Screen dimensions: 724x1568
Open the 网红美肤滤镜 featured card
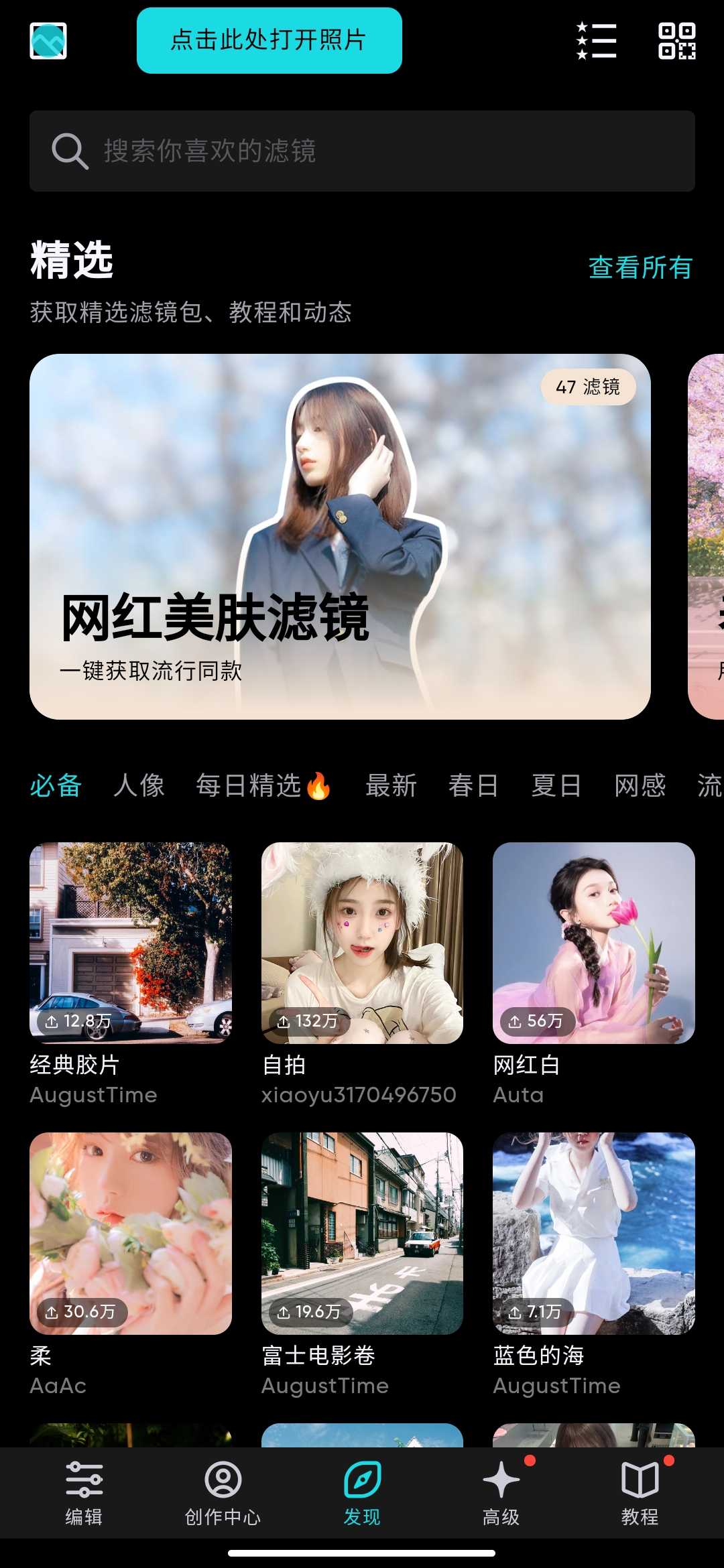[x=340, y=536]
